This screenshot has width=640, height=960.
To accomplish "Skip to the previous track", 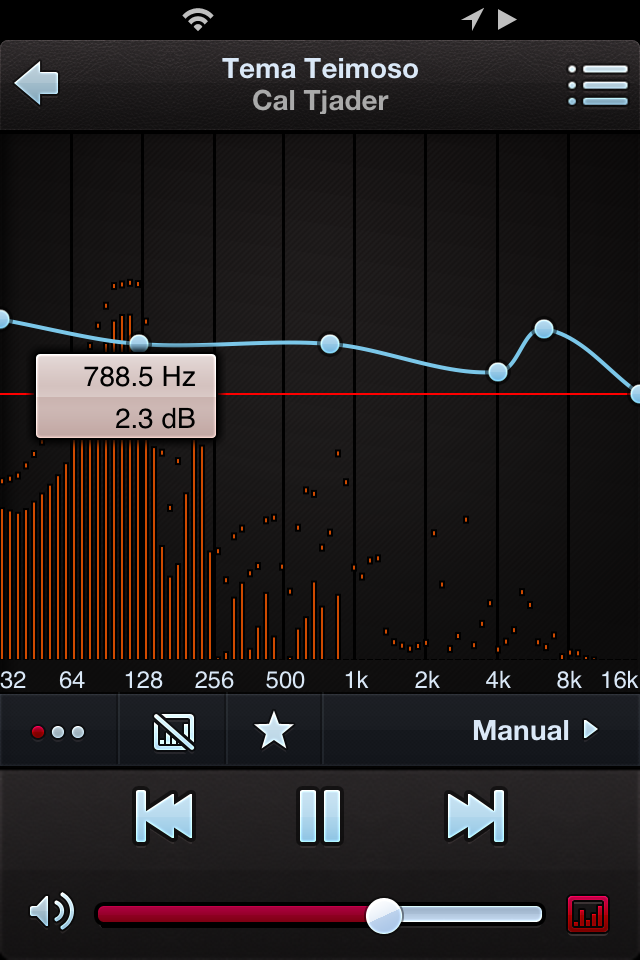I will pos(164,816).
